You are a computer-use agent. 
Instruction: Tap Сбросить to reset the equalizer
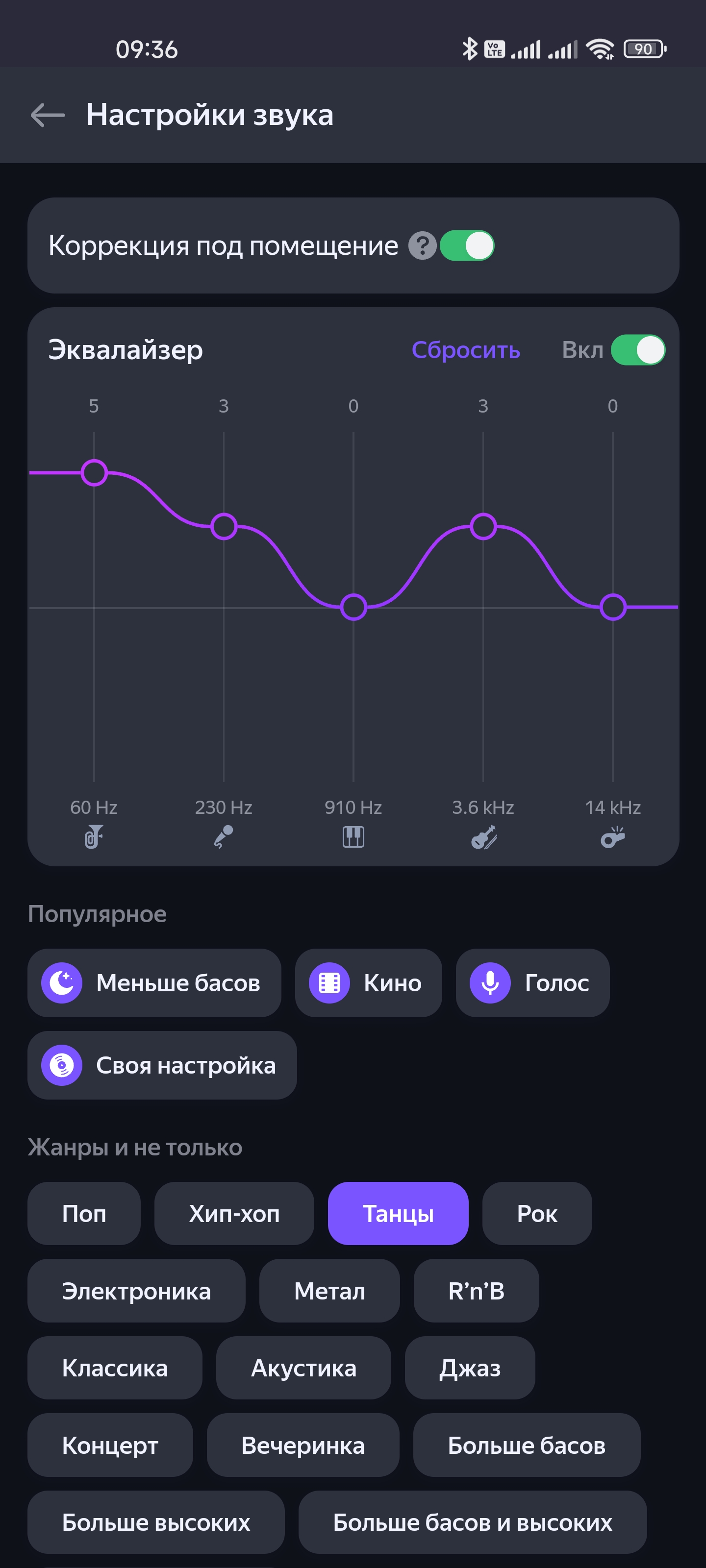(465, 350)
